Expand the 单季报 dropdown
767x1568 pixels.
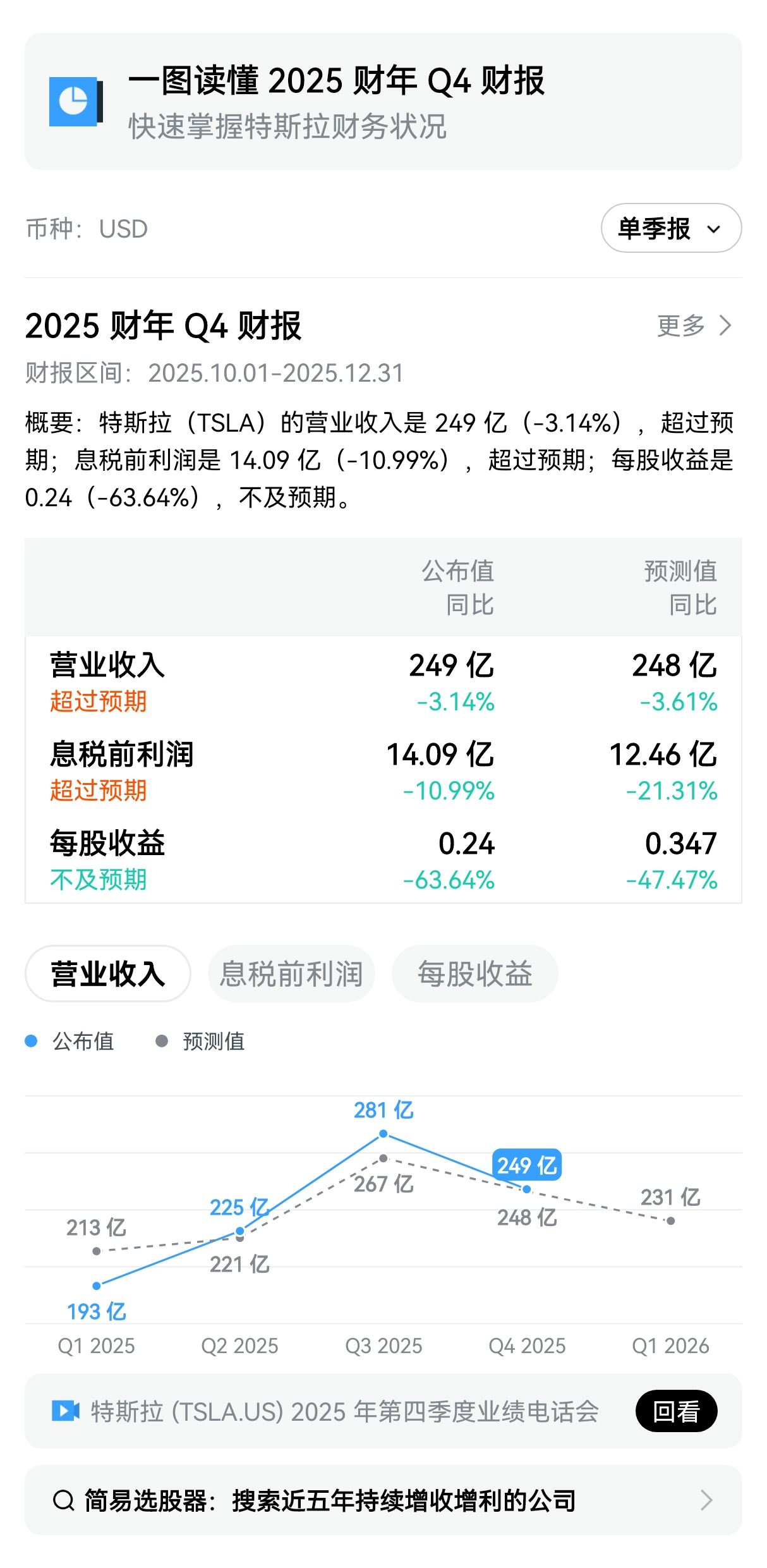[670, 228]
